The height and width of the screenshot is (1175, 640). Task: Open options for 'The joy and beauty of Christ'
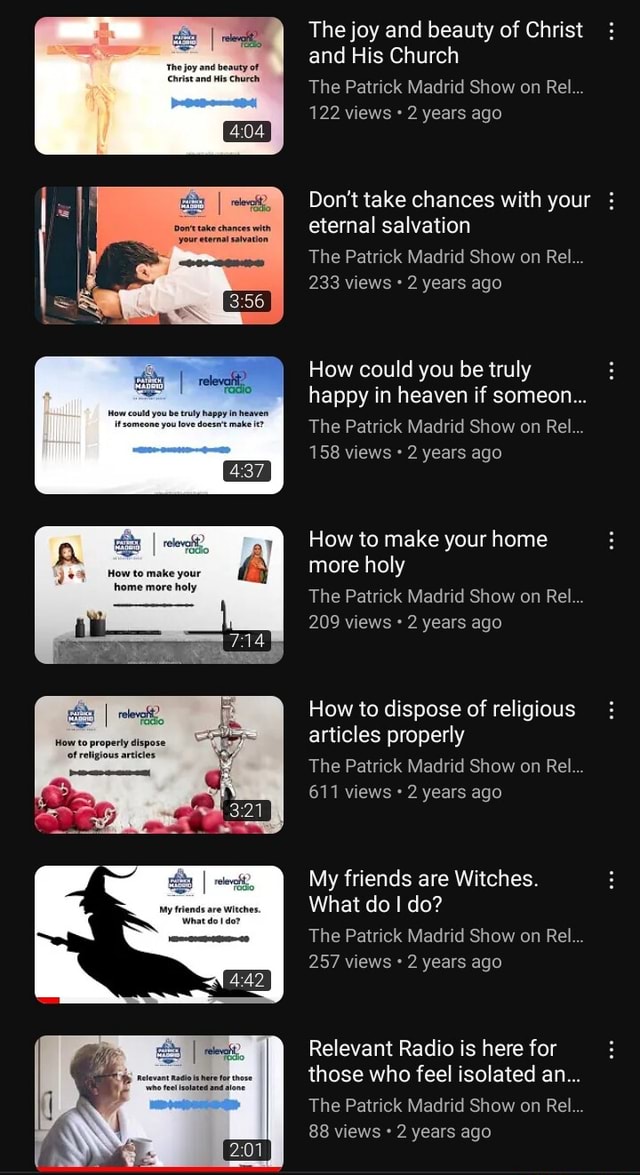pyautogui.click(x=612, y=31)
